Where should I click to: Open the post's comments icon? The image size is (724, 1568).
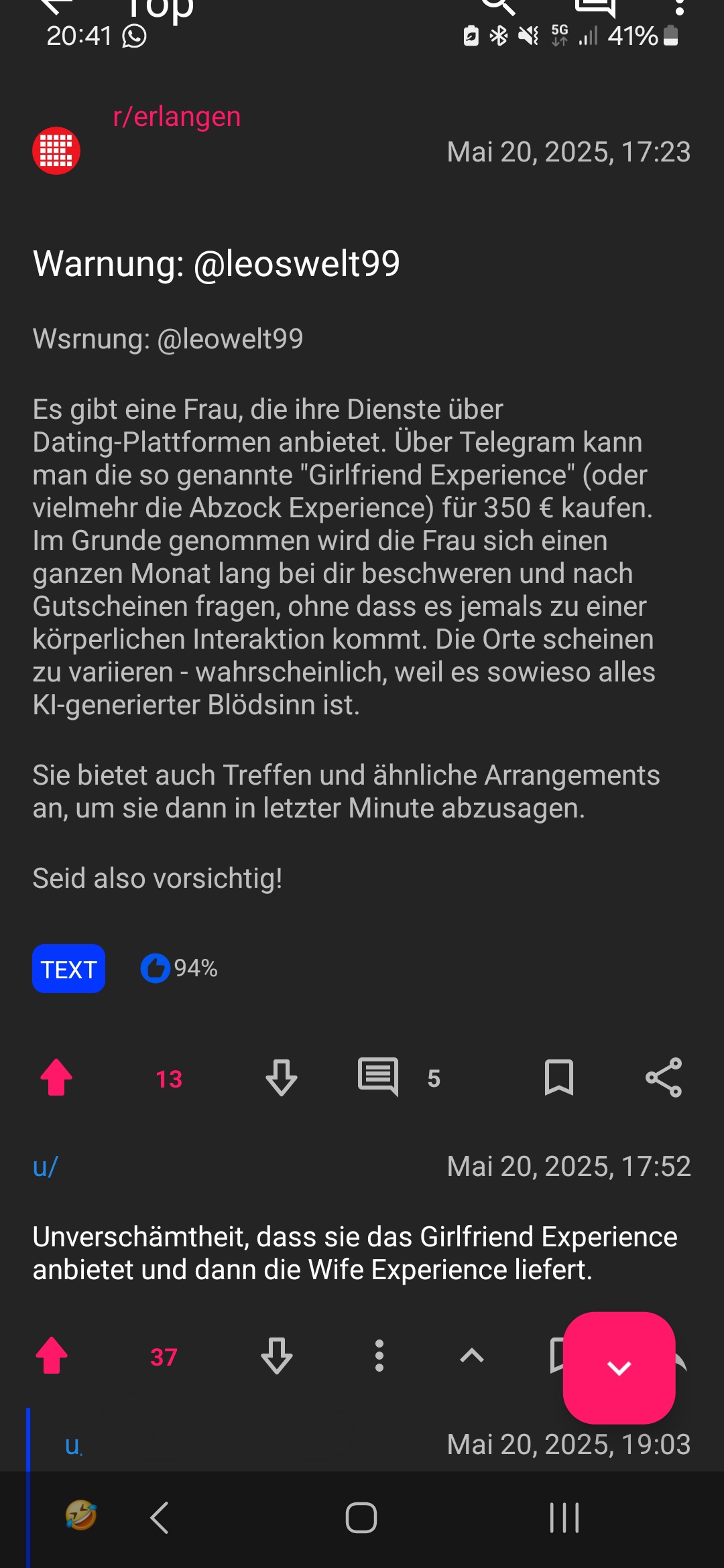[x=378, y=1077]
